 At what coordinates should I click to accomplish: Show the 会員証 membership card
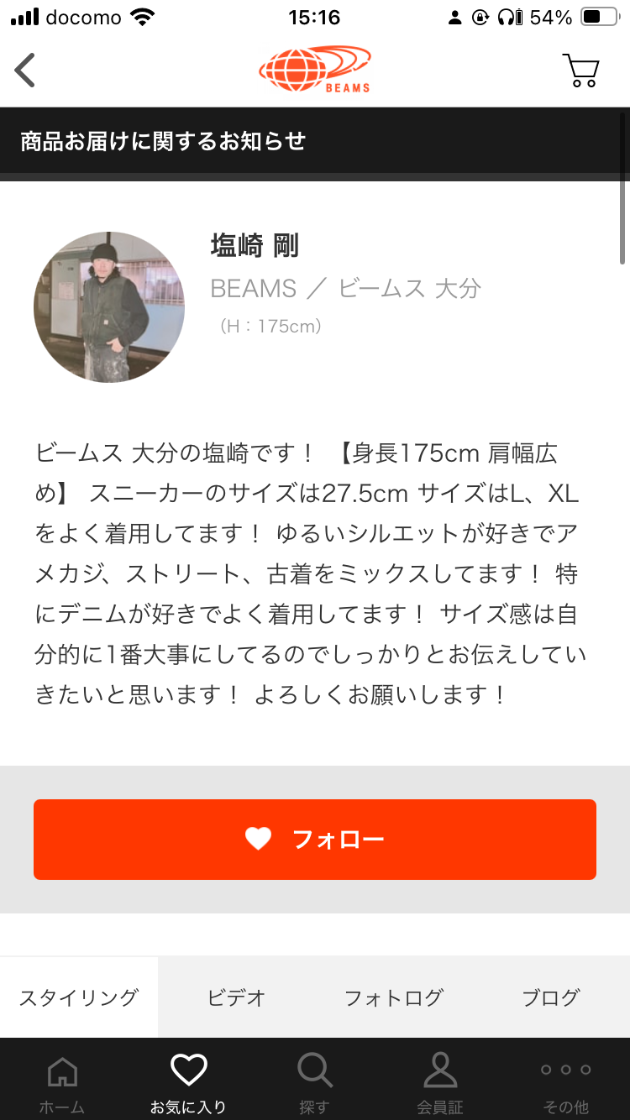point(440,1082)
